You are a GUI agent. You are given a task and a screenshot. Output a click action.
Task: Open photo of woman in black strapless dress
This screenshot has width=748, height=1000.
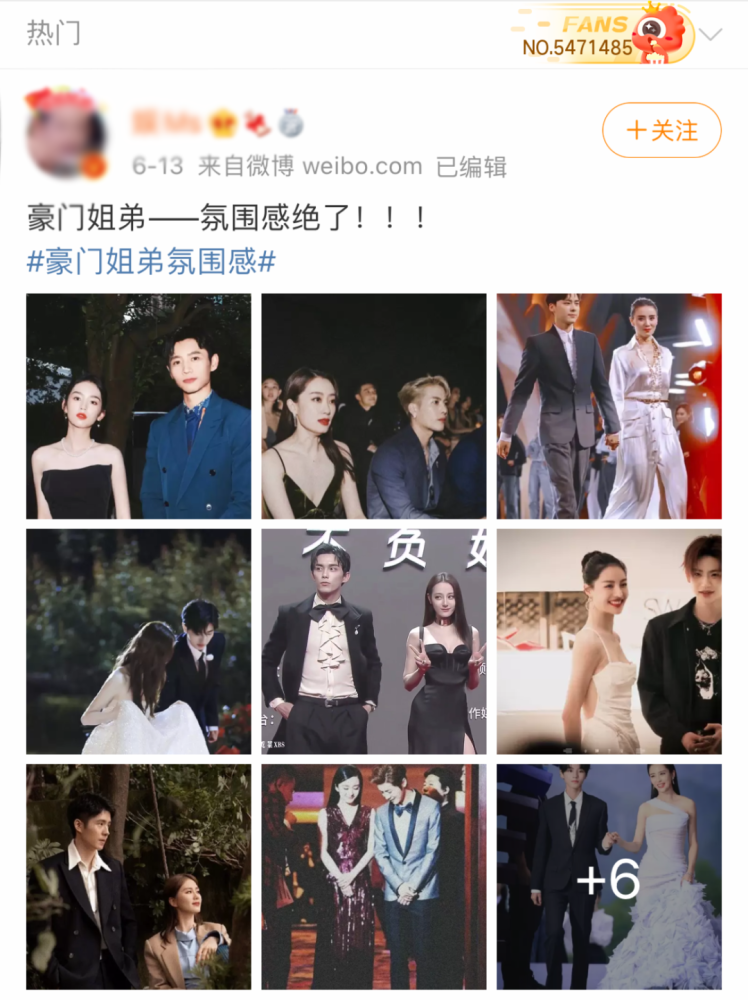138,406
